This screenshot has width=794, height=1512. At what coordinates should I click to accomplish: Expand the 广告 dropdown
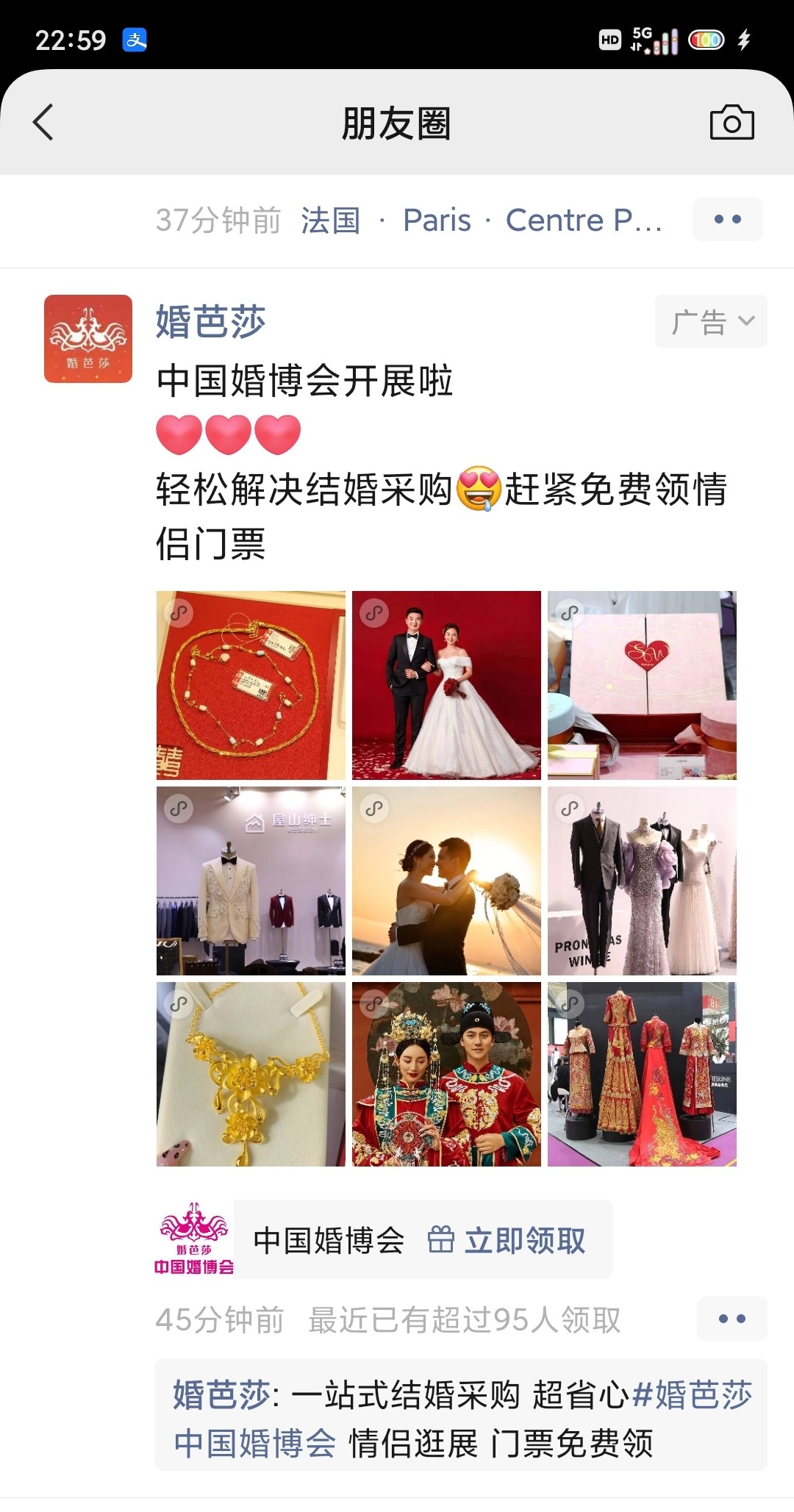711,321
